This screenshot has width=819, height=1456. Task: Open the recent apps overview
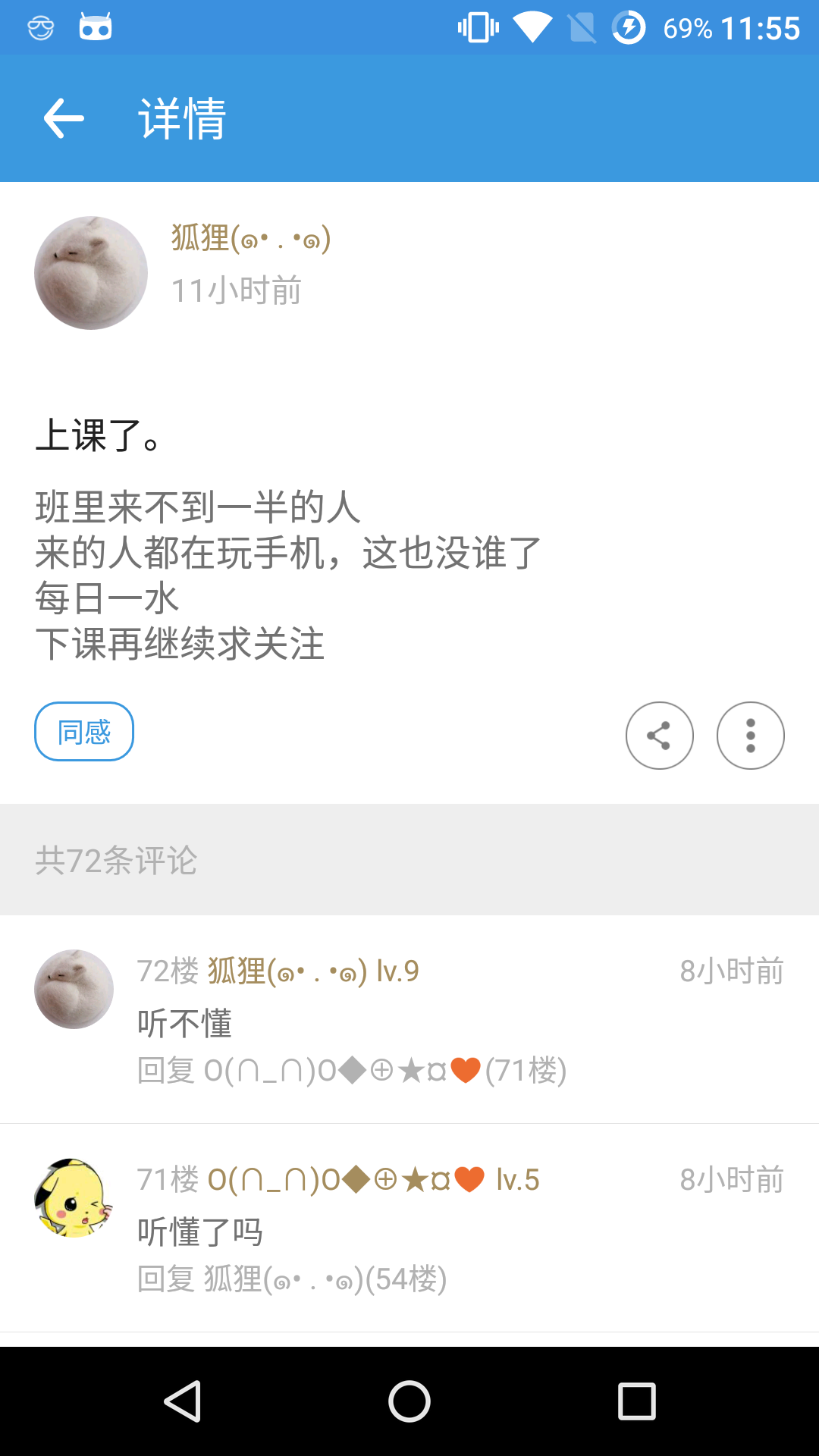click(636, 1401)
